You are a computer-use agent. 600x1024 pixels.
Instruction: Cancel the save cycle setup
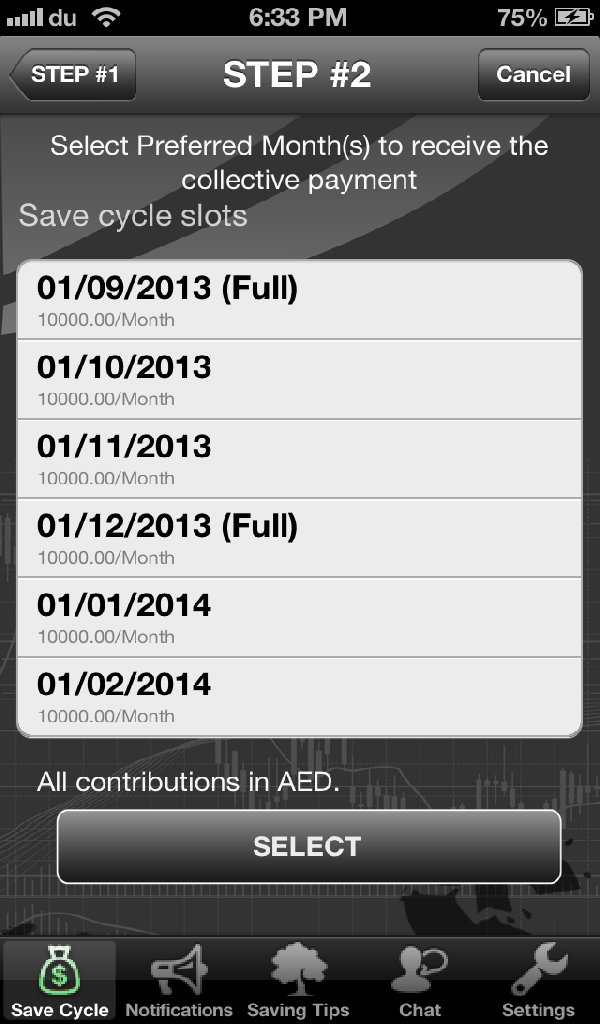[x=533, y=75]
